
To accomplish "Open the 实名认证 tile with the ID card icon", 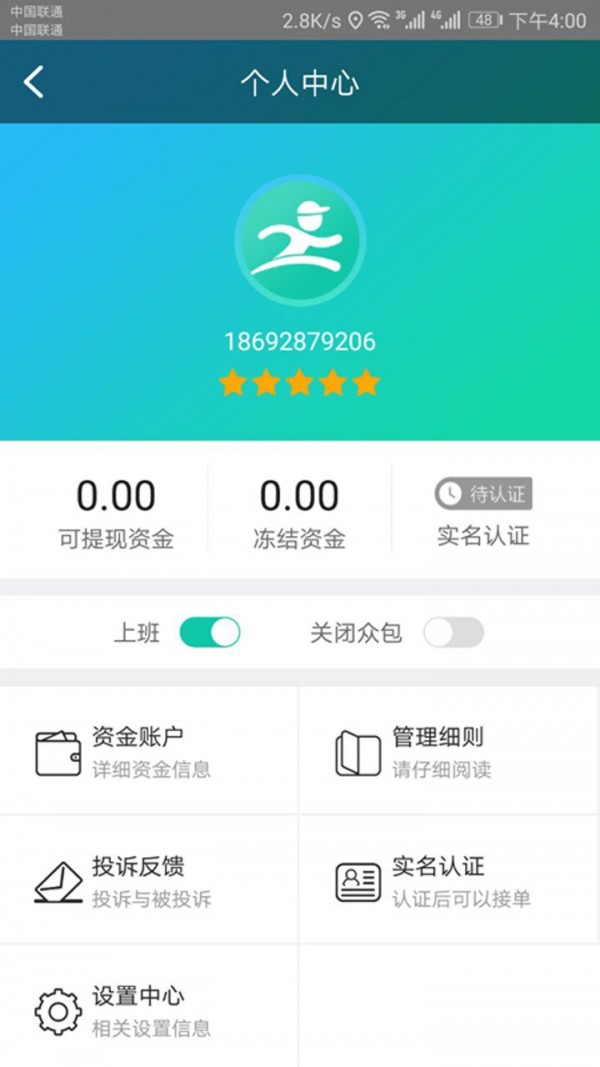I will 448,881.
